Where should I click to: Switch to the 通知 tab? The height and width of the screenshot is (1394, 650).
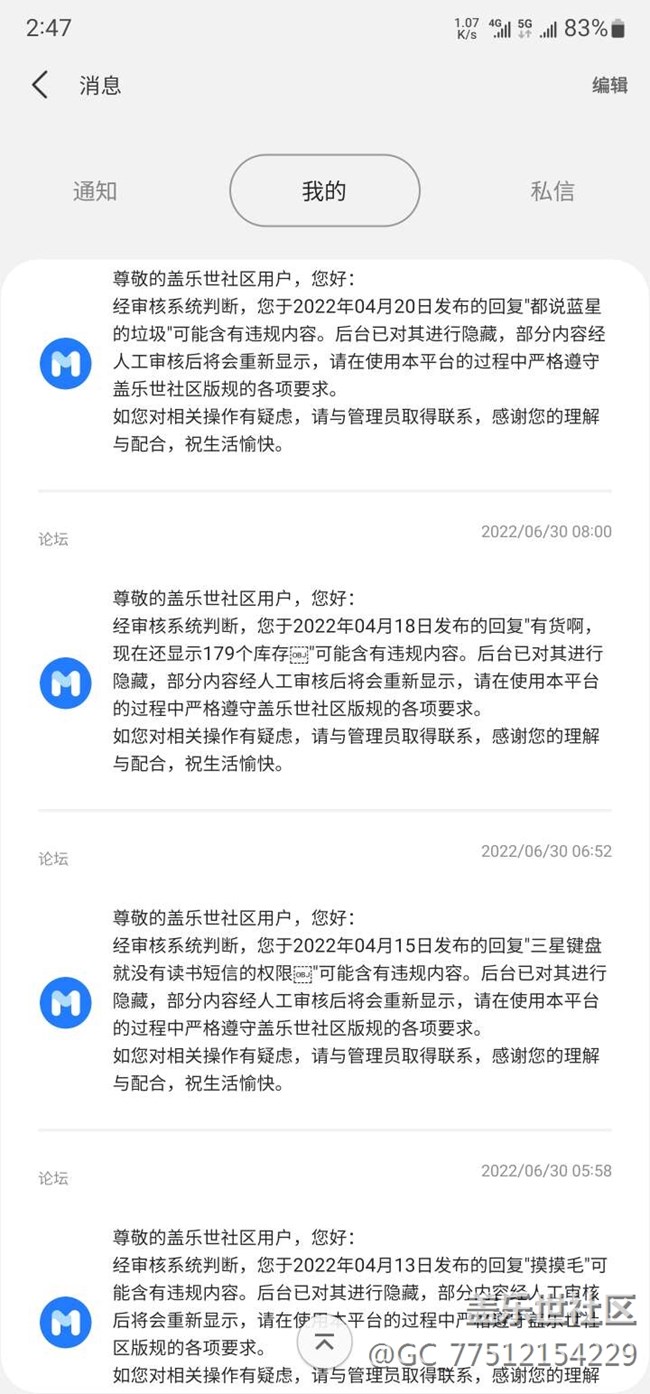pyautogui.click(x=95, y=191)
